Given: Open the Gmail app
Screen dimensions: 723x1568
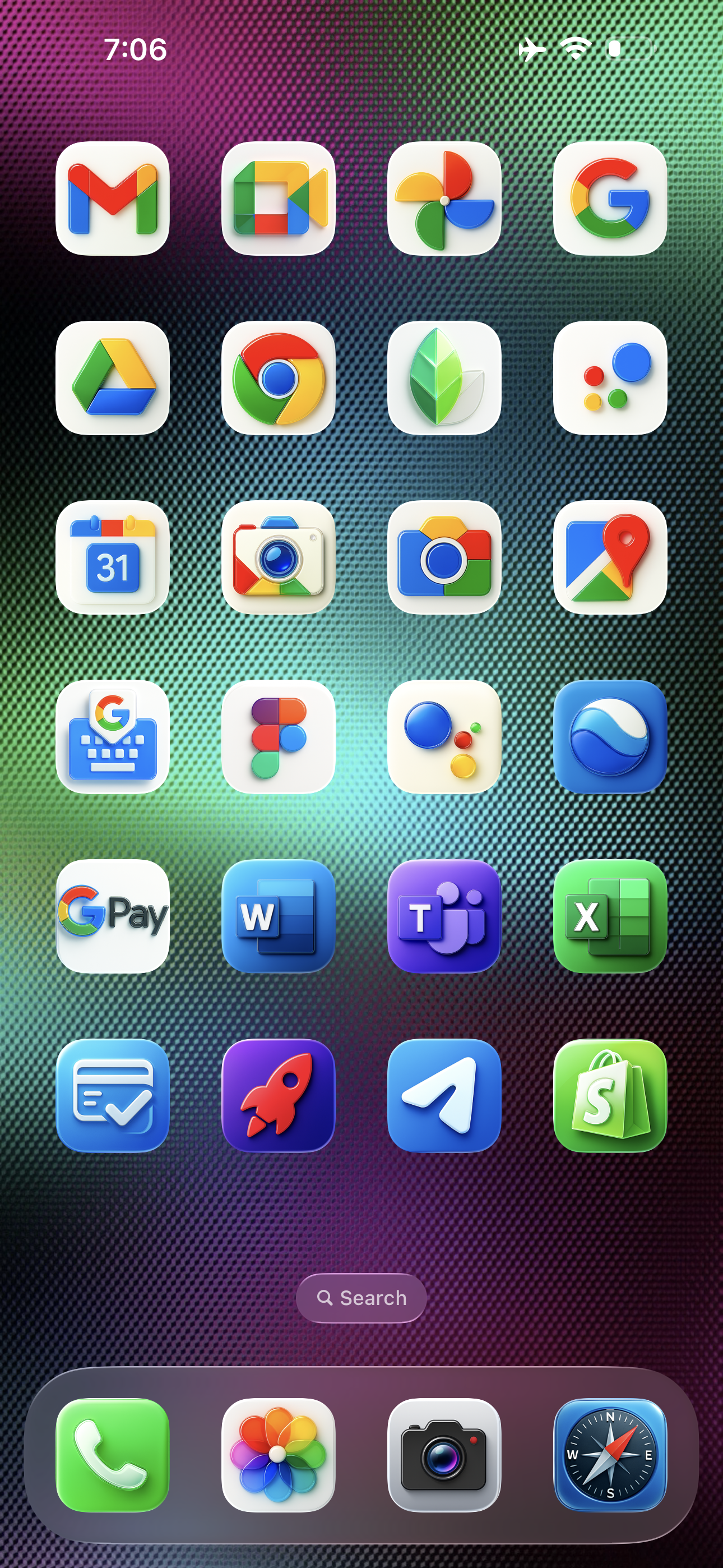Looking at the screenshot, I should pyautogui.click(x=113, y=199).
